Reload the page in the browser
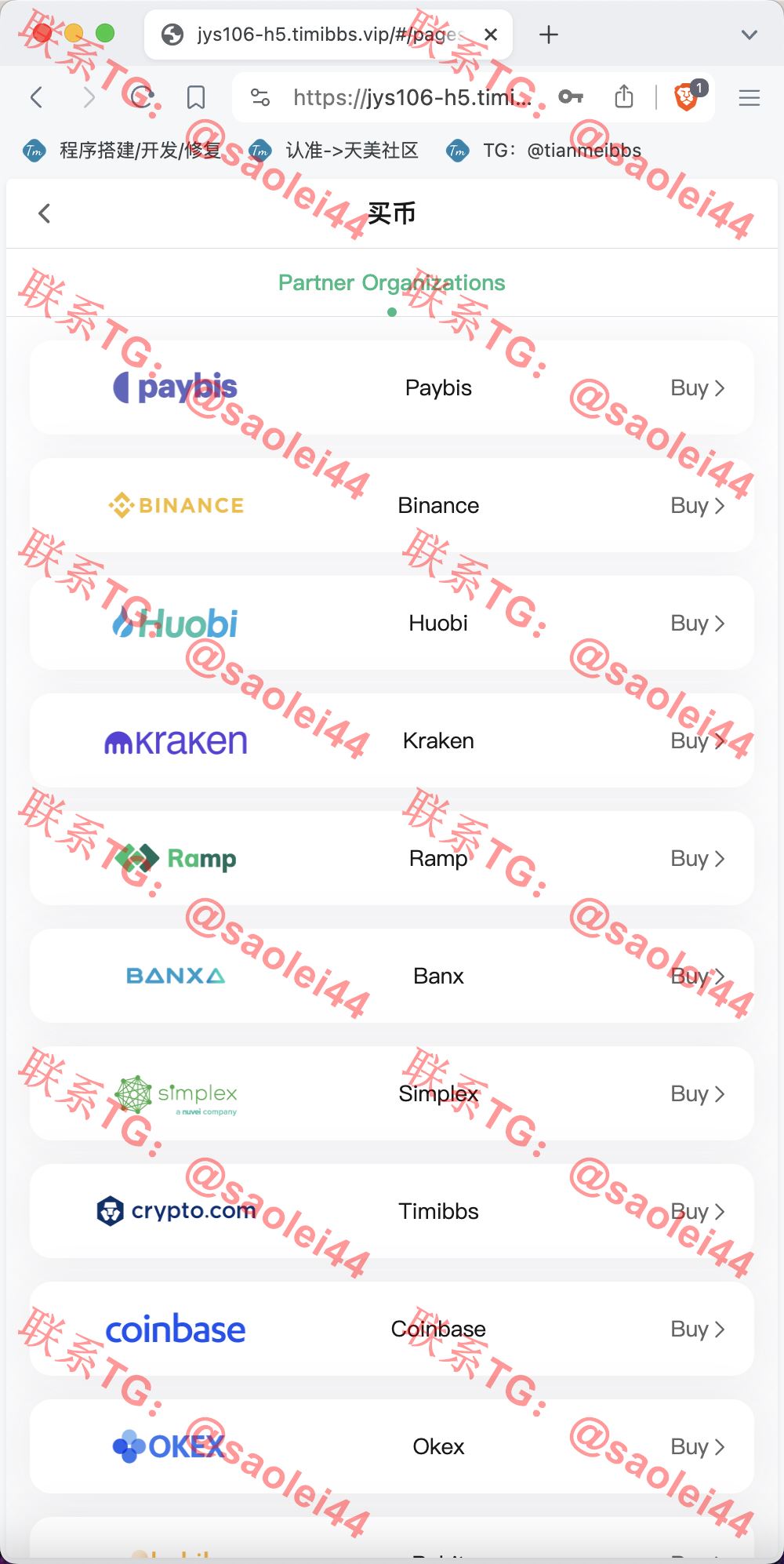This screenshot has width=784, height=1564. point(142,97)
